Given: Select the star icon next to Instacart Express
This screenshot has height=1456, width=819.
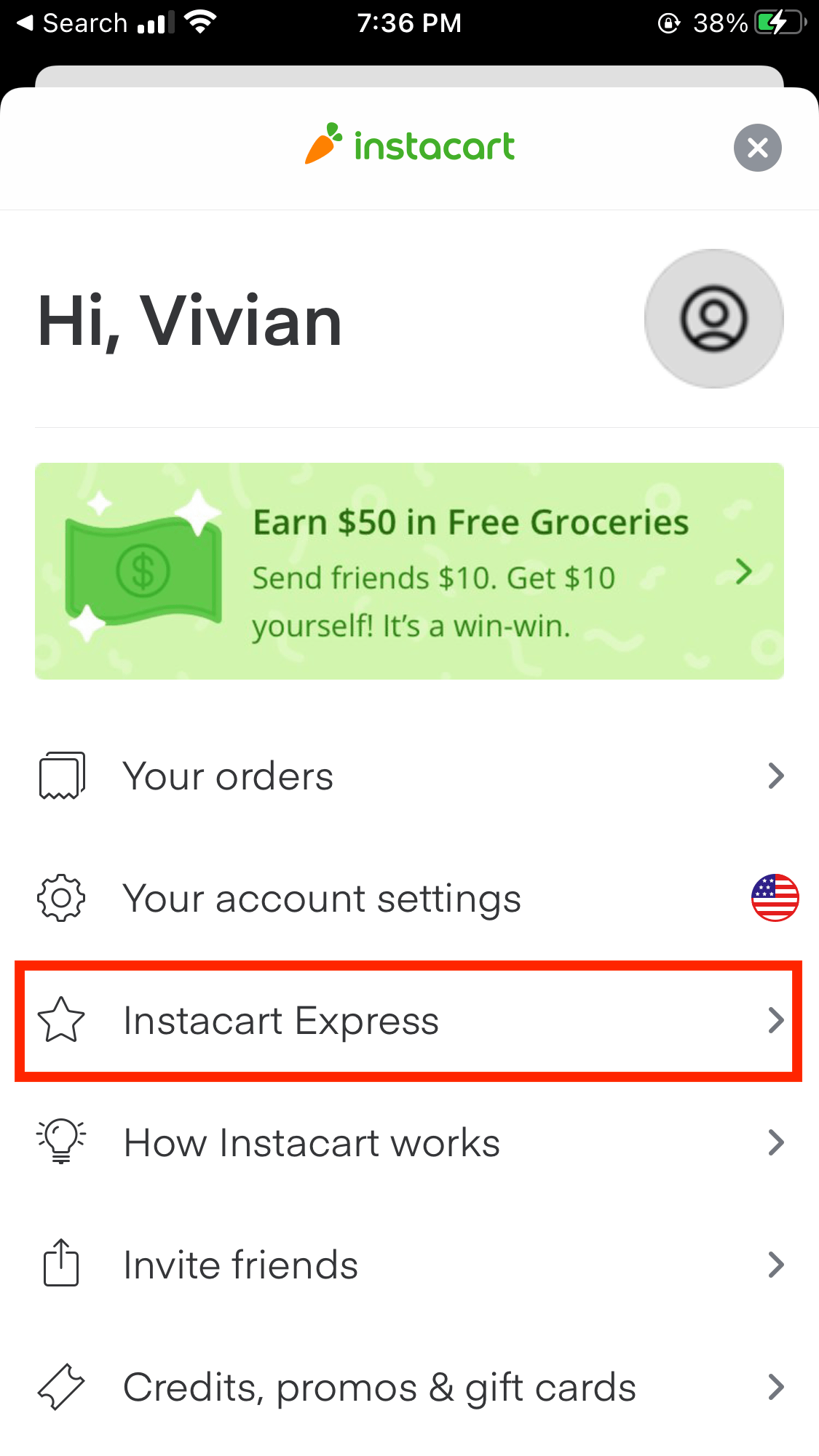Looking at the screenshot, I should pyautogui.click(x=61, y=1020).
